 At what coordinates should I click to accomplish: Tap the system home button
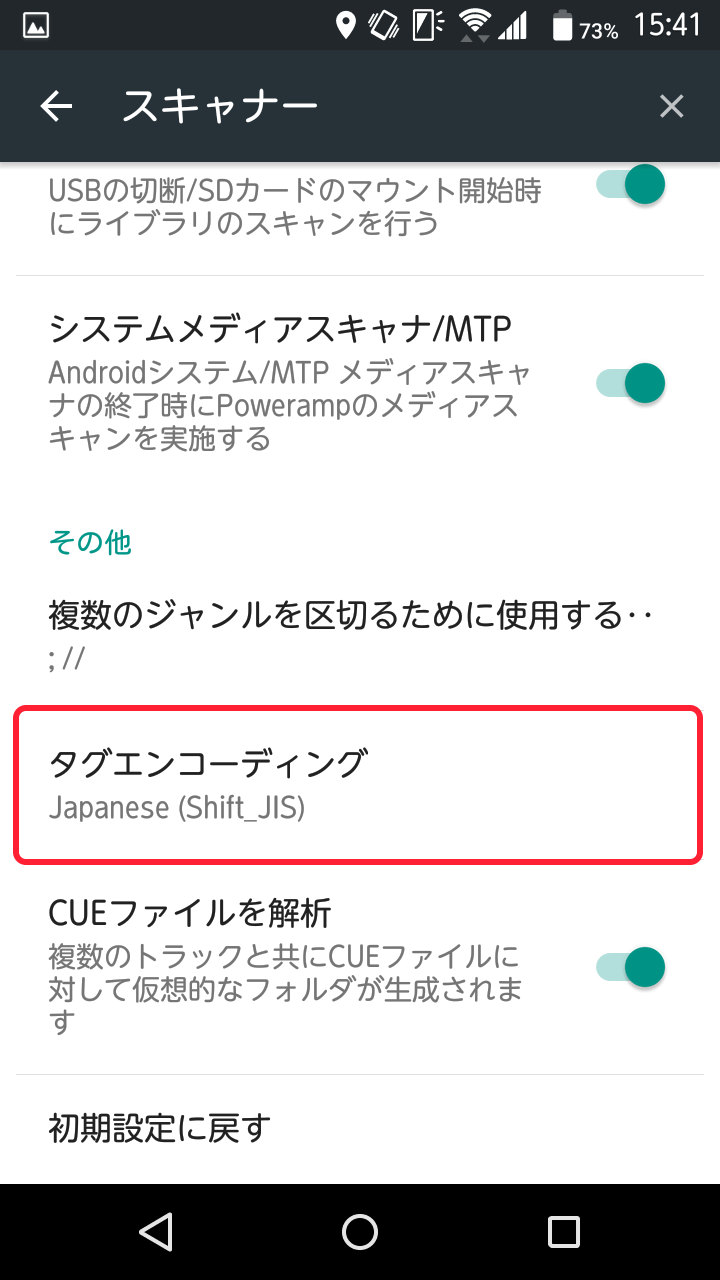(360, 1232)
